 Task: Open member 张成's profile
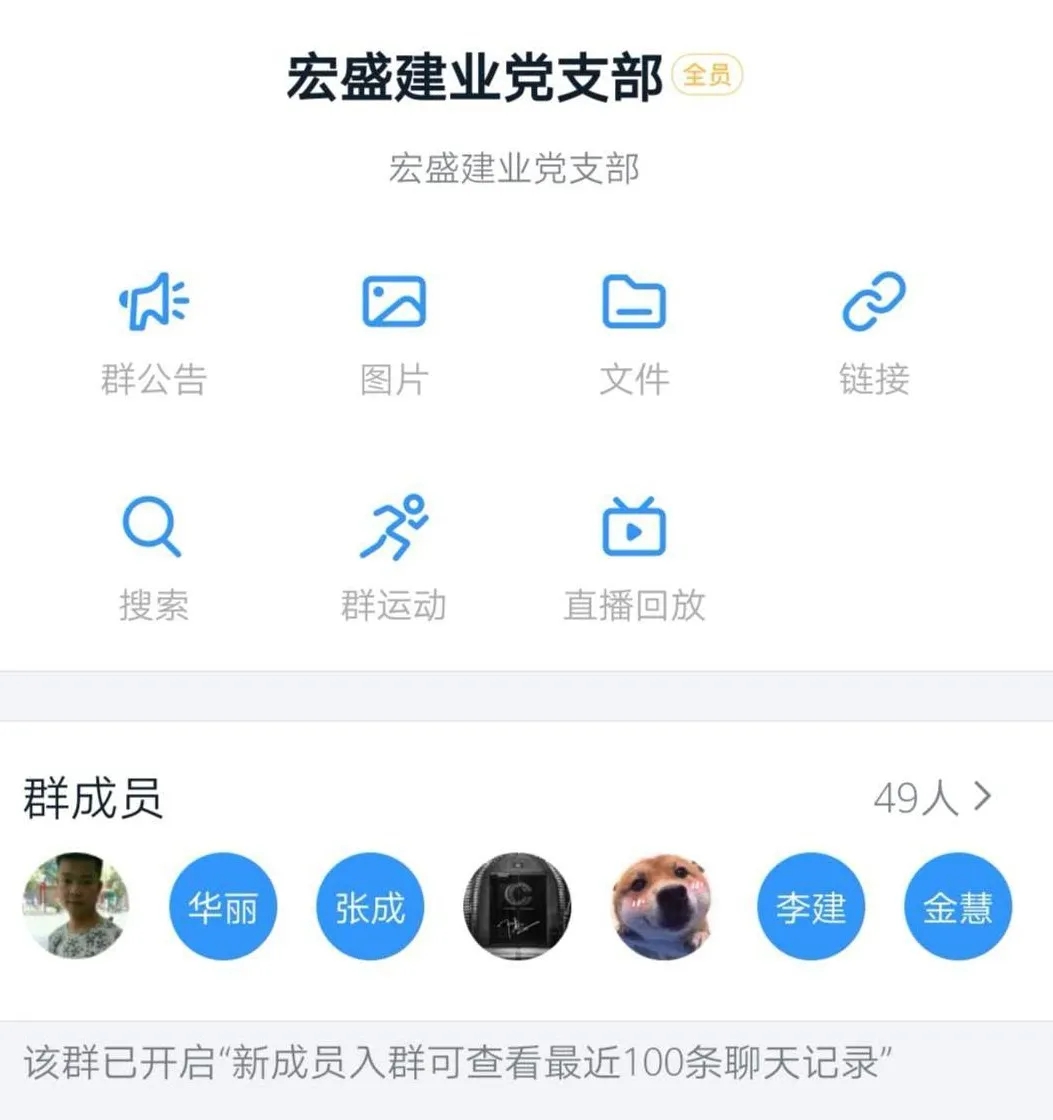(x=370, y=907)
